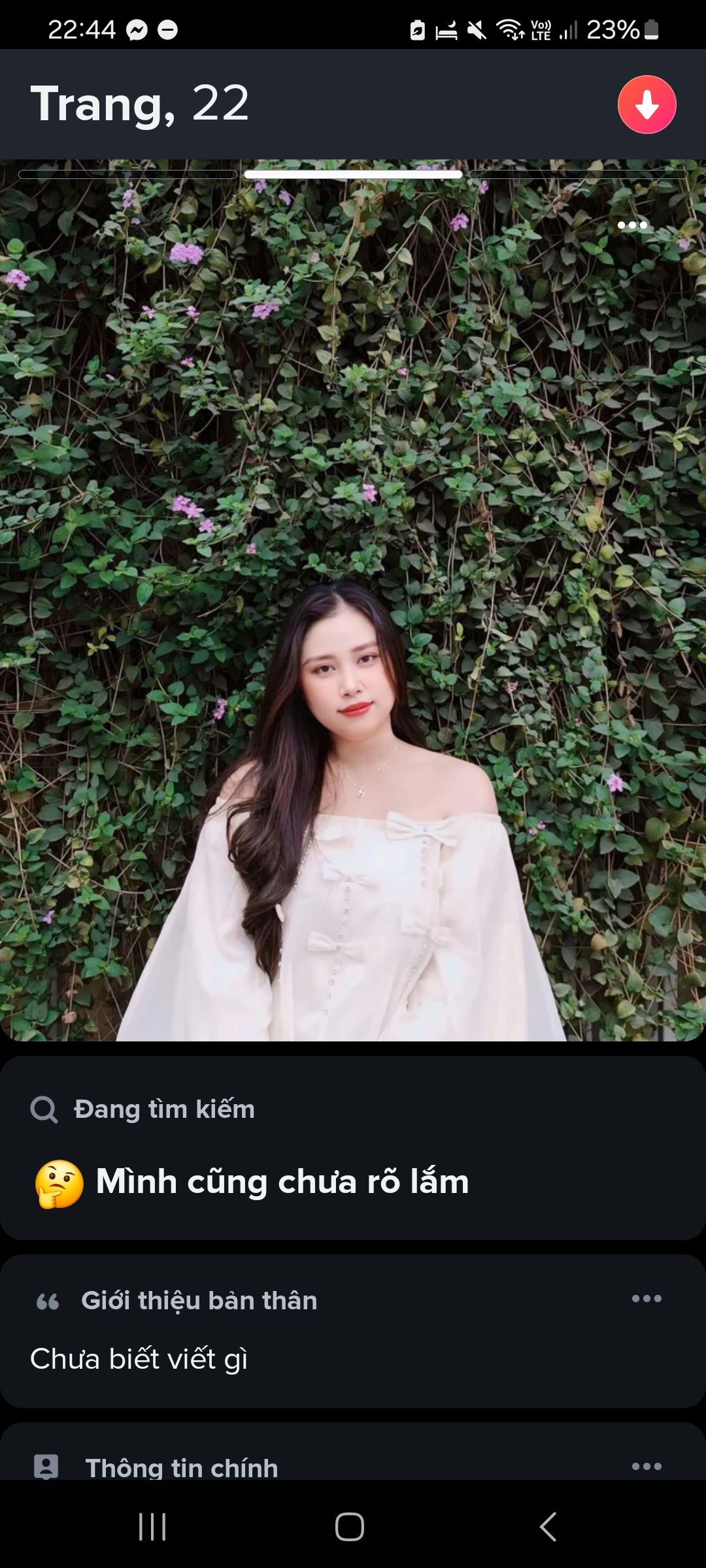Switch to the Thông tin chính section
This screenshot has width=706, height=1568.
tap(182, 1467)
